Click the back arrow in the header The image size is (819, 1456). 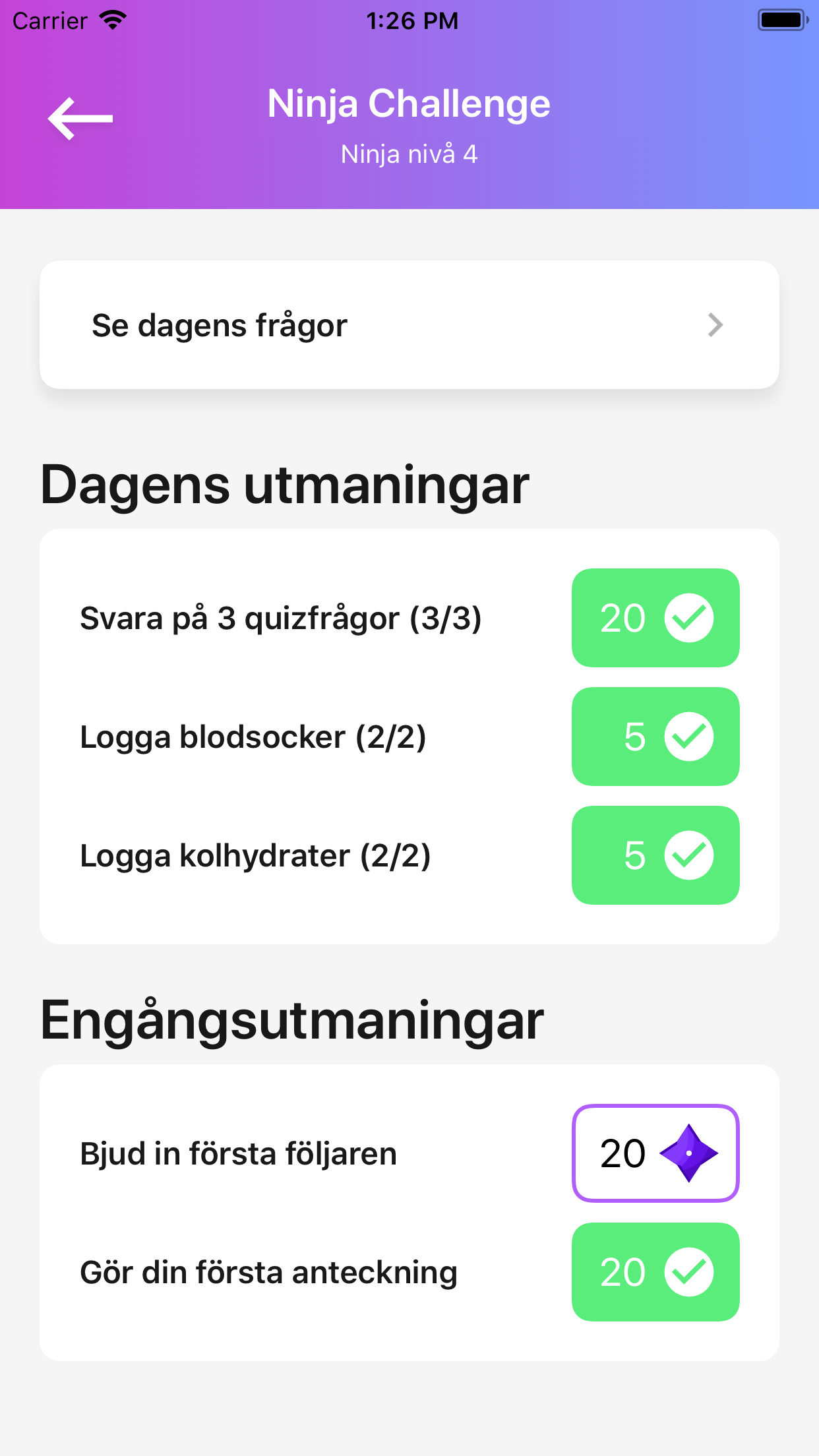[x=79, y=120]
